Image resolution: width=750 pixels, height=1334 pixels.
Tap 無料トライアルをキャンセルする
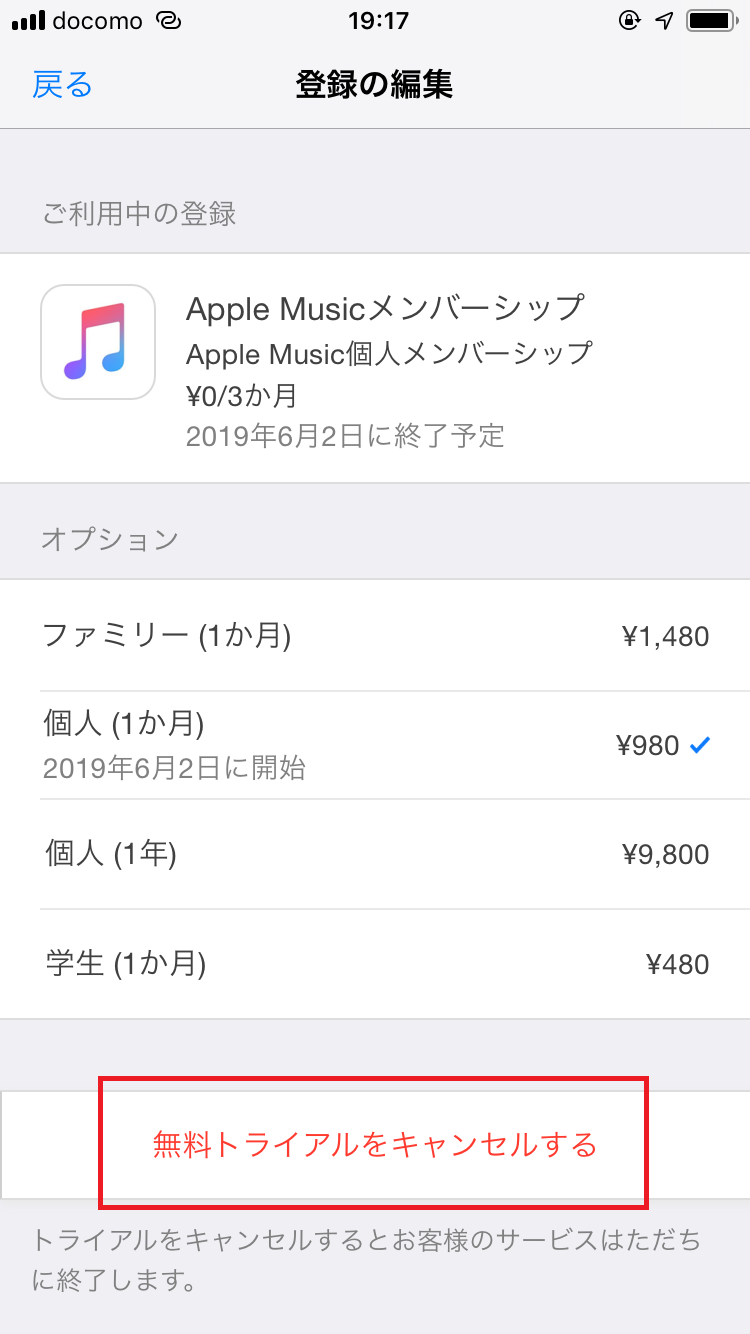[374, 1144]
